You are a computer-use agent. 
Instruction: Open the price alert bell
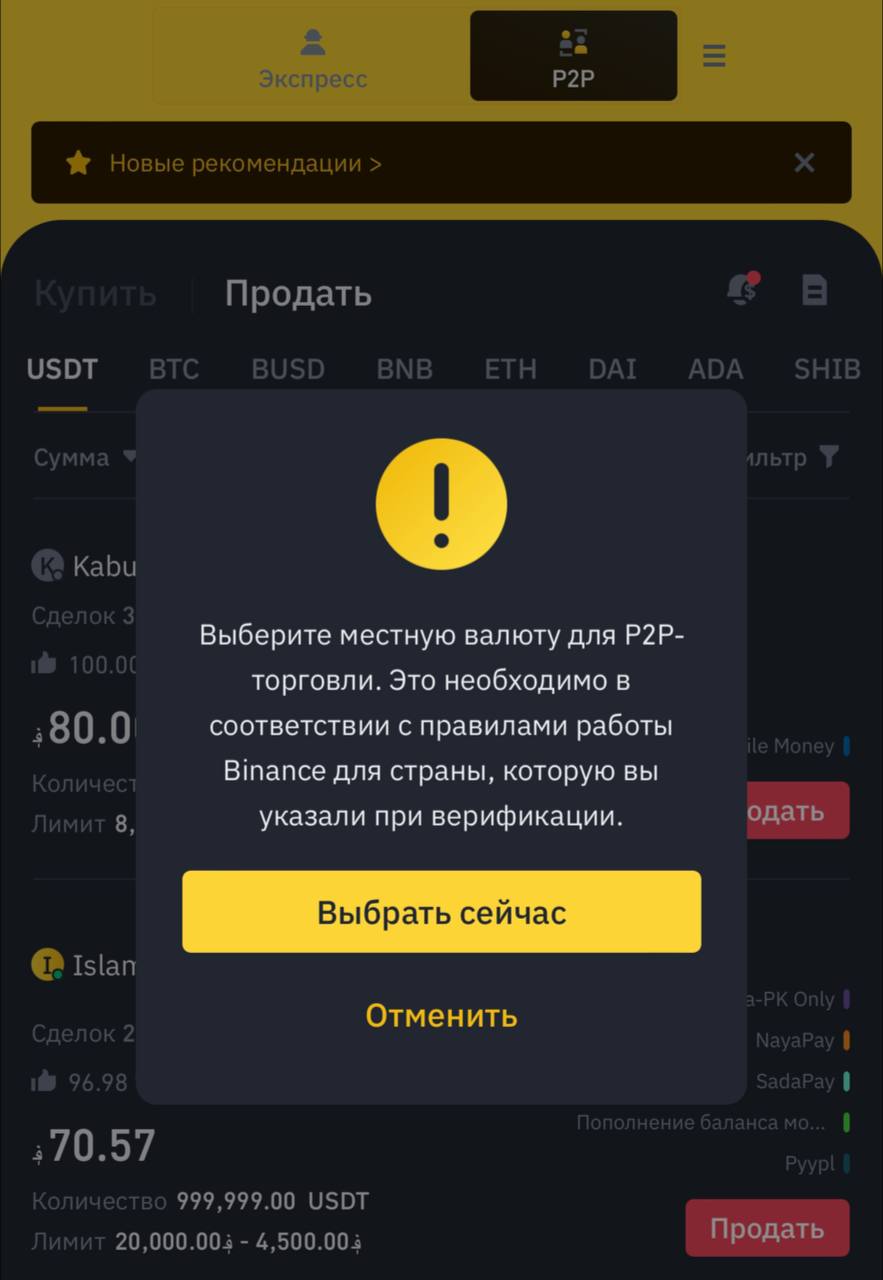coord(742,290)
